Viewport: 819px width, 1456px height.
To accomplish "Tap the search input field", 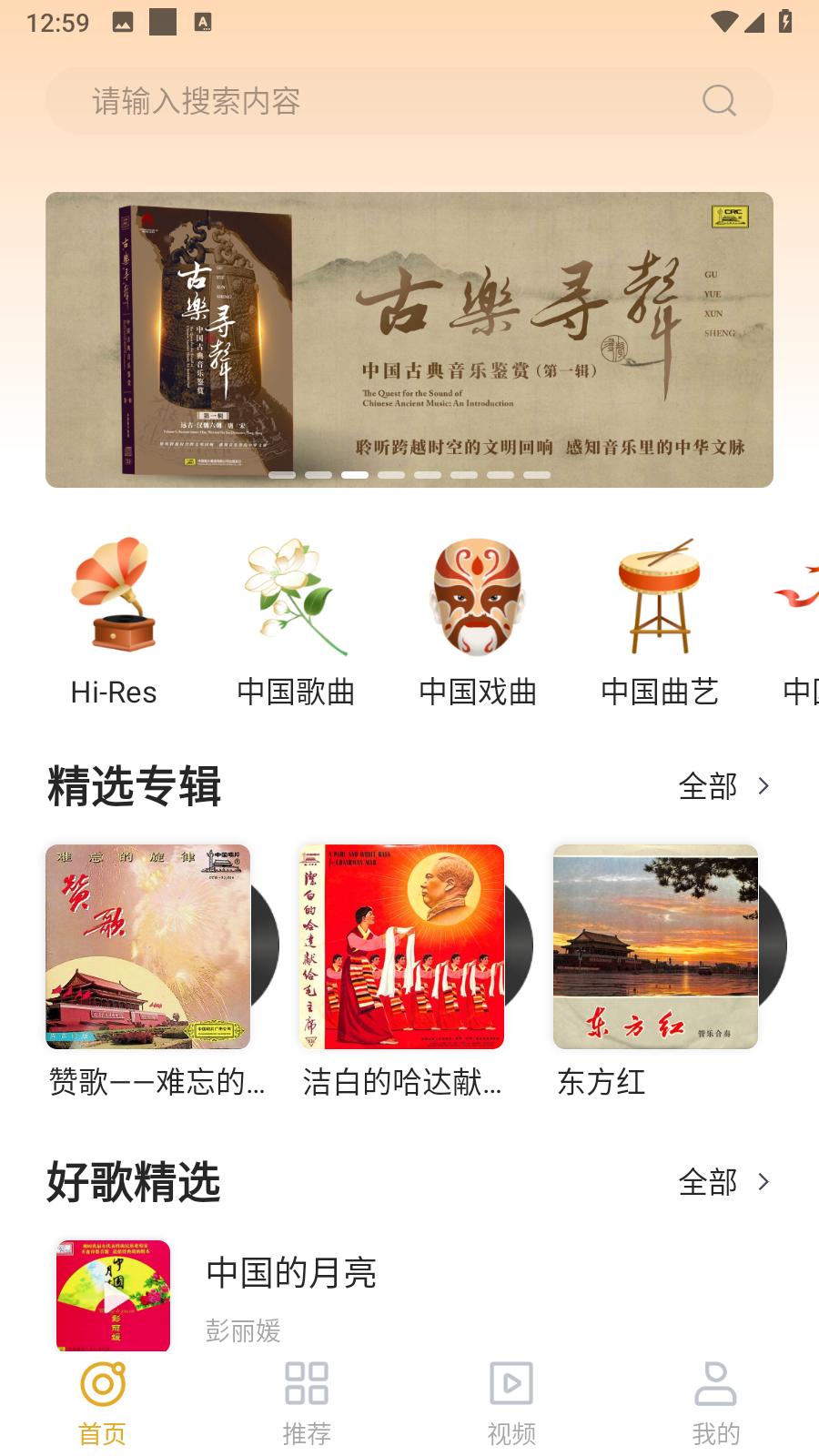I will pos(364,101).
